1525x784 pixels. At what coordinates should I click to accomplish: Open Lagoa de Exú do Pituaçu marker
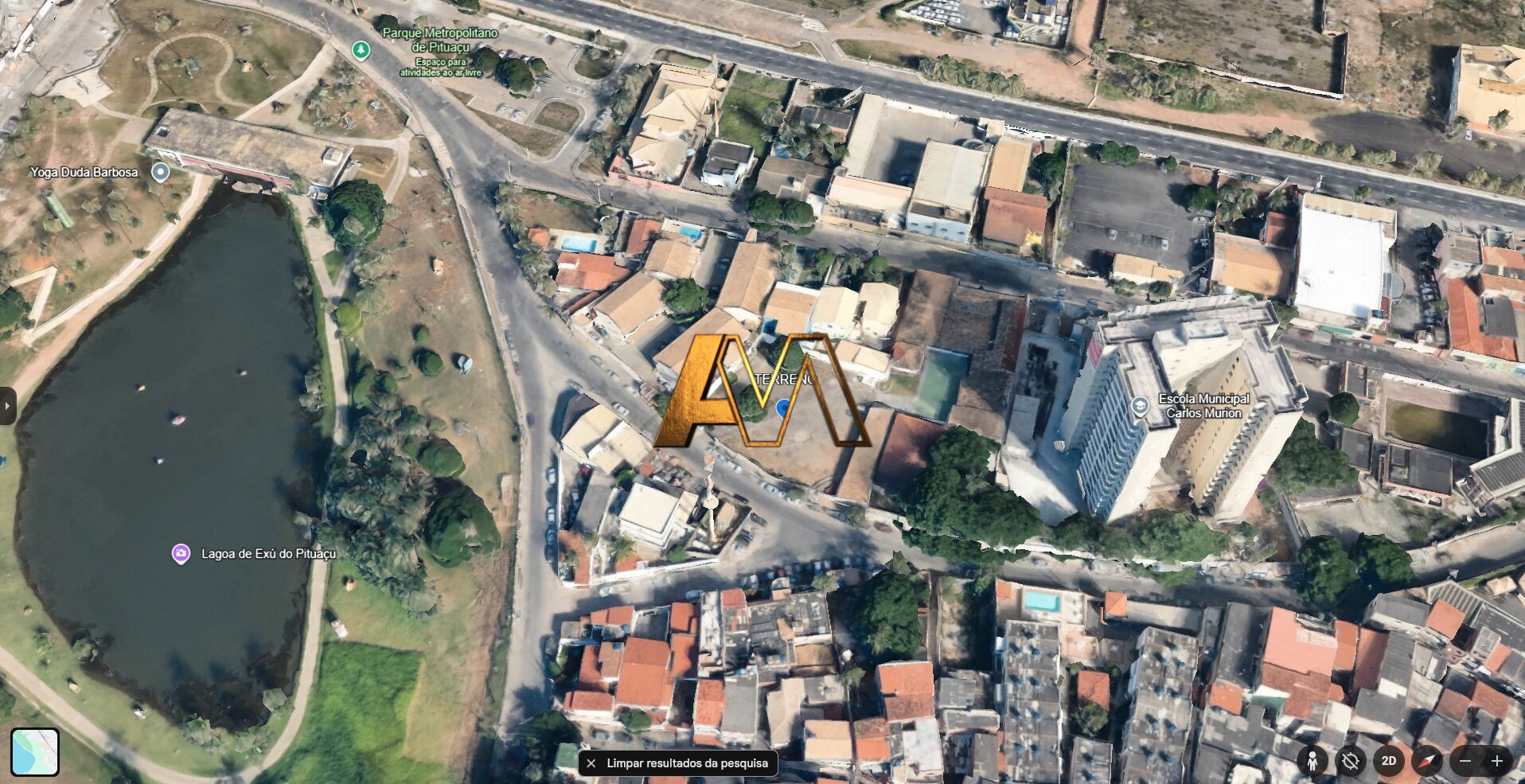pyautogui.click(x=181, y=553)
